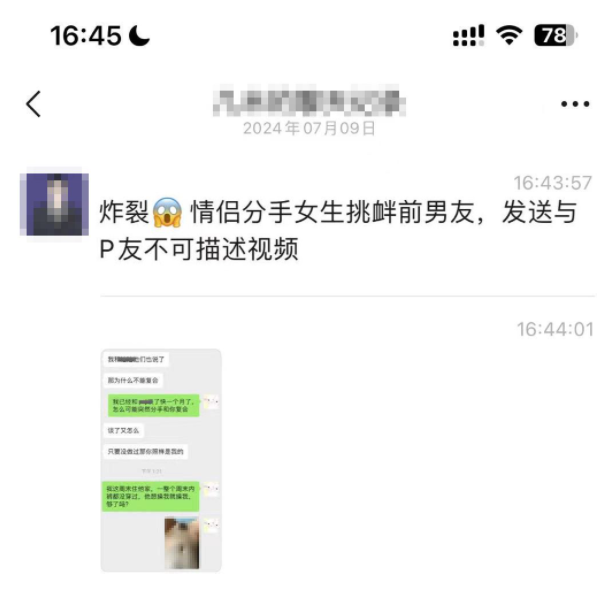Open the sender's pixelated avatar

[x=54, y=205]
